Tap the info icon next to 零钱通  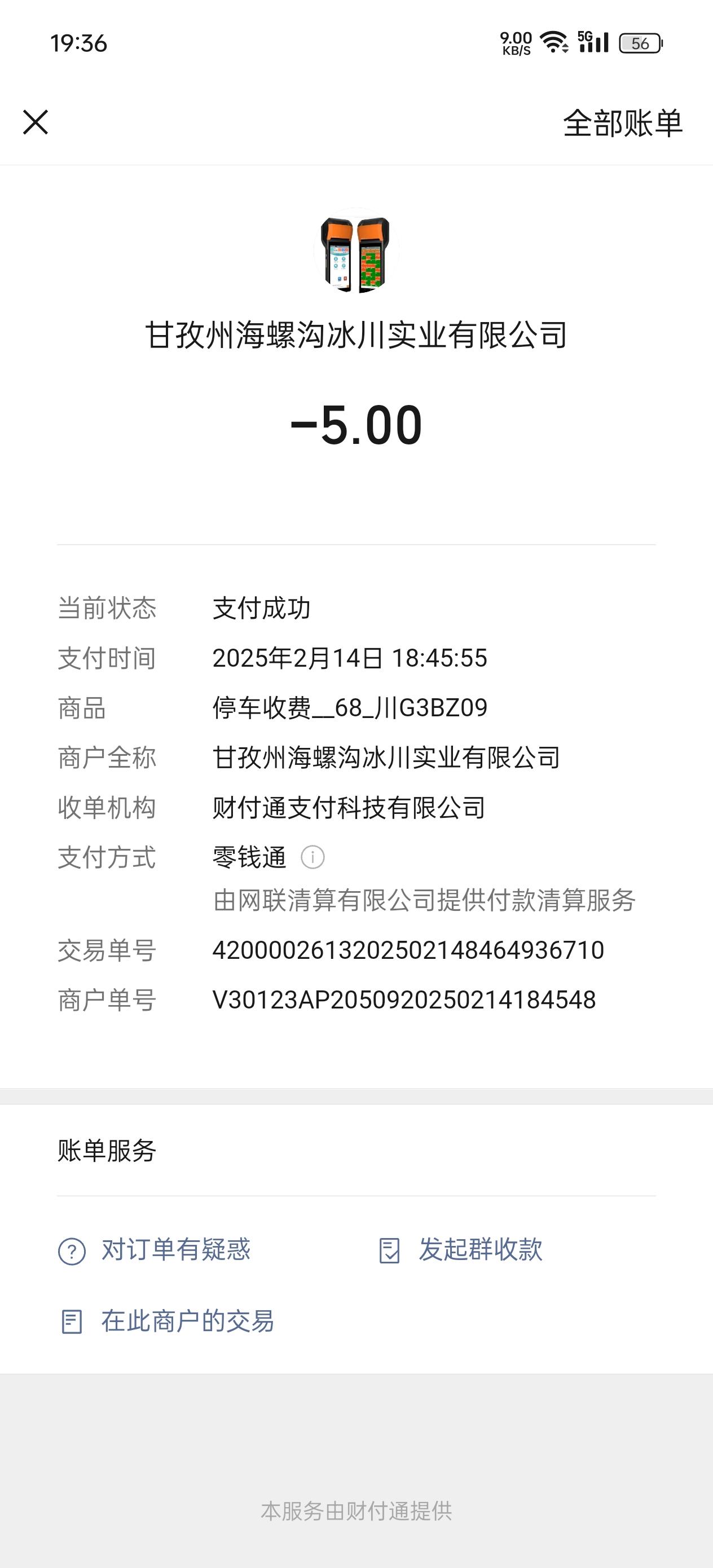click(x=313, y=857)
